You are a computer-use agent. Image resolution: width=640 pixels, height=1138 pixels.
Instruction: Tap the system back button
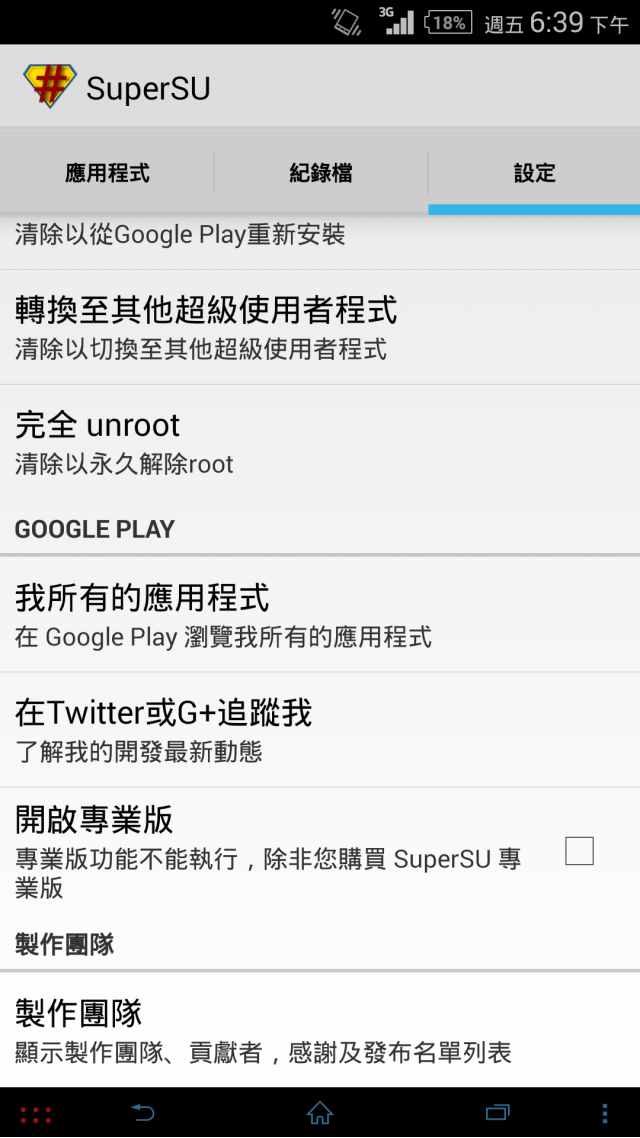(x=143, y=1113)
